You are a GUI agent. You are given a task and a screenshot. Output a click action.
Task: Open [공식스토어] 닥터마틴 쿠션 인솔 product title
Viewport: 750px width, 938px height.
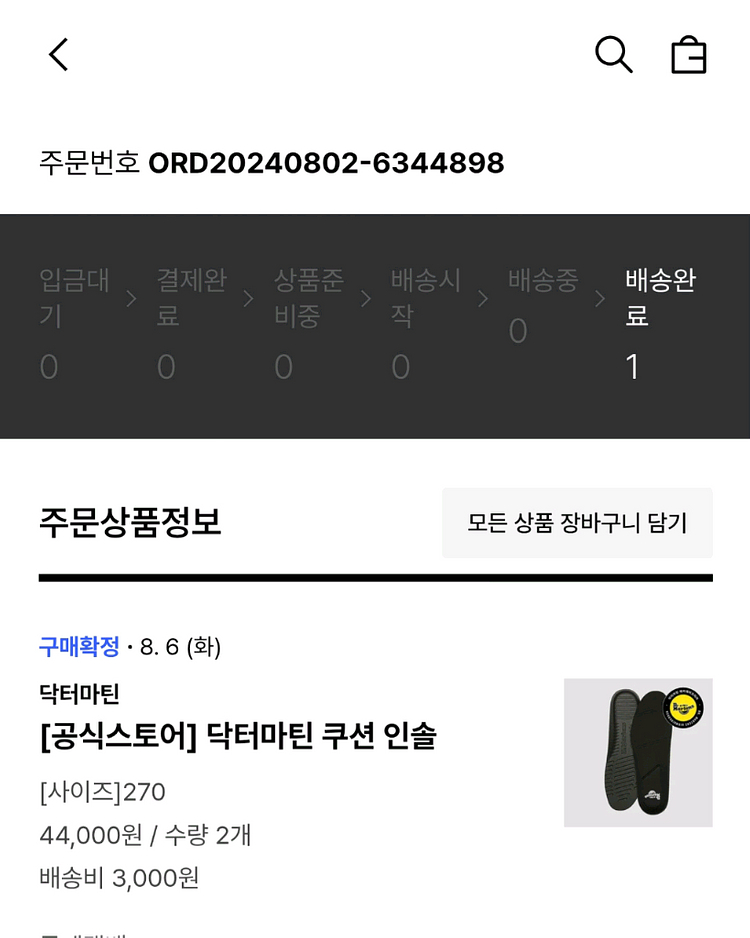pyautogui.click(x=238, y=737)
